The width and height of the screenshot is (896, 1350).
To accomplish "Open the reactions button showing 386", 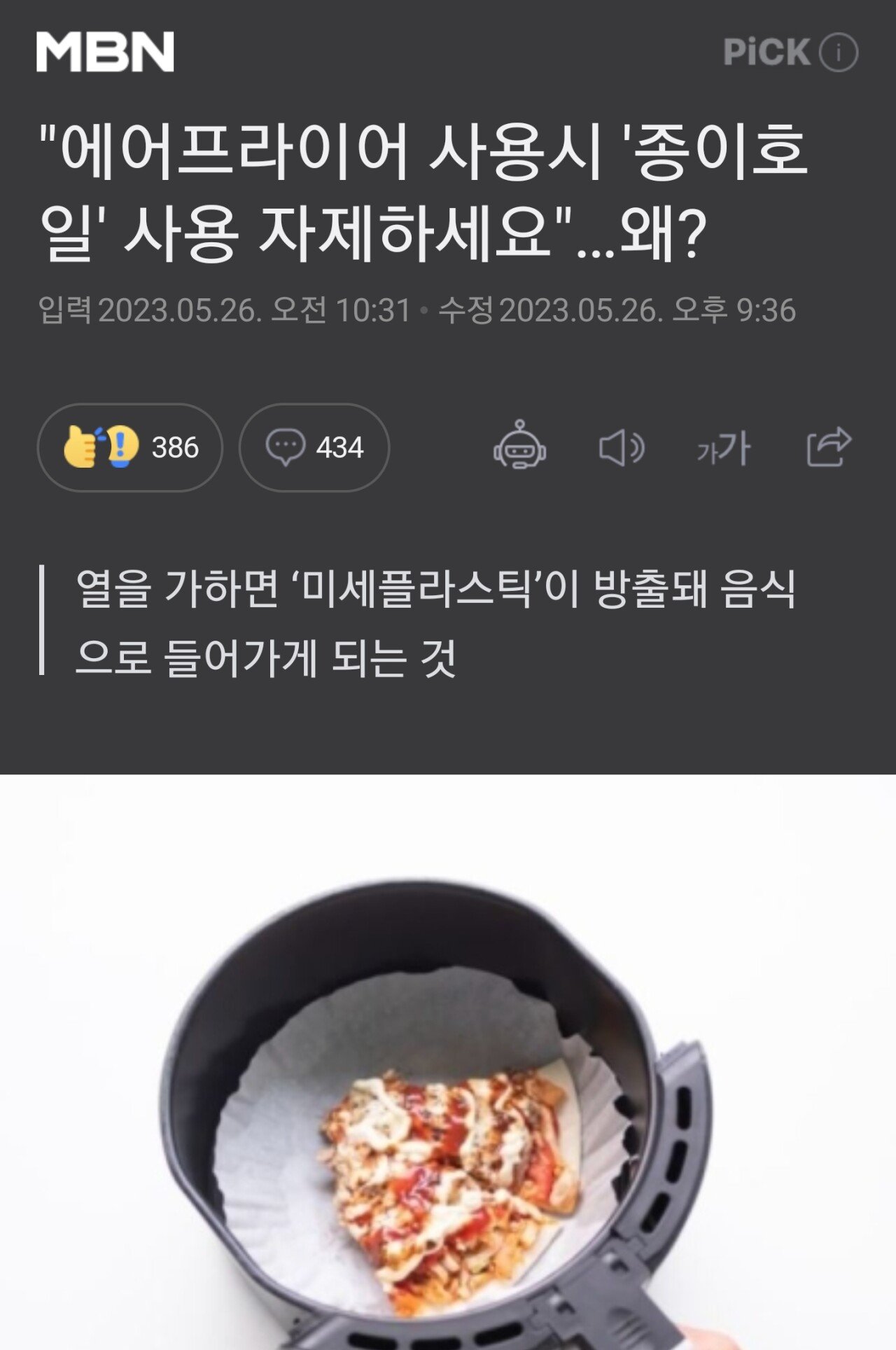I will point(130,447).
